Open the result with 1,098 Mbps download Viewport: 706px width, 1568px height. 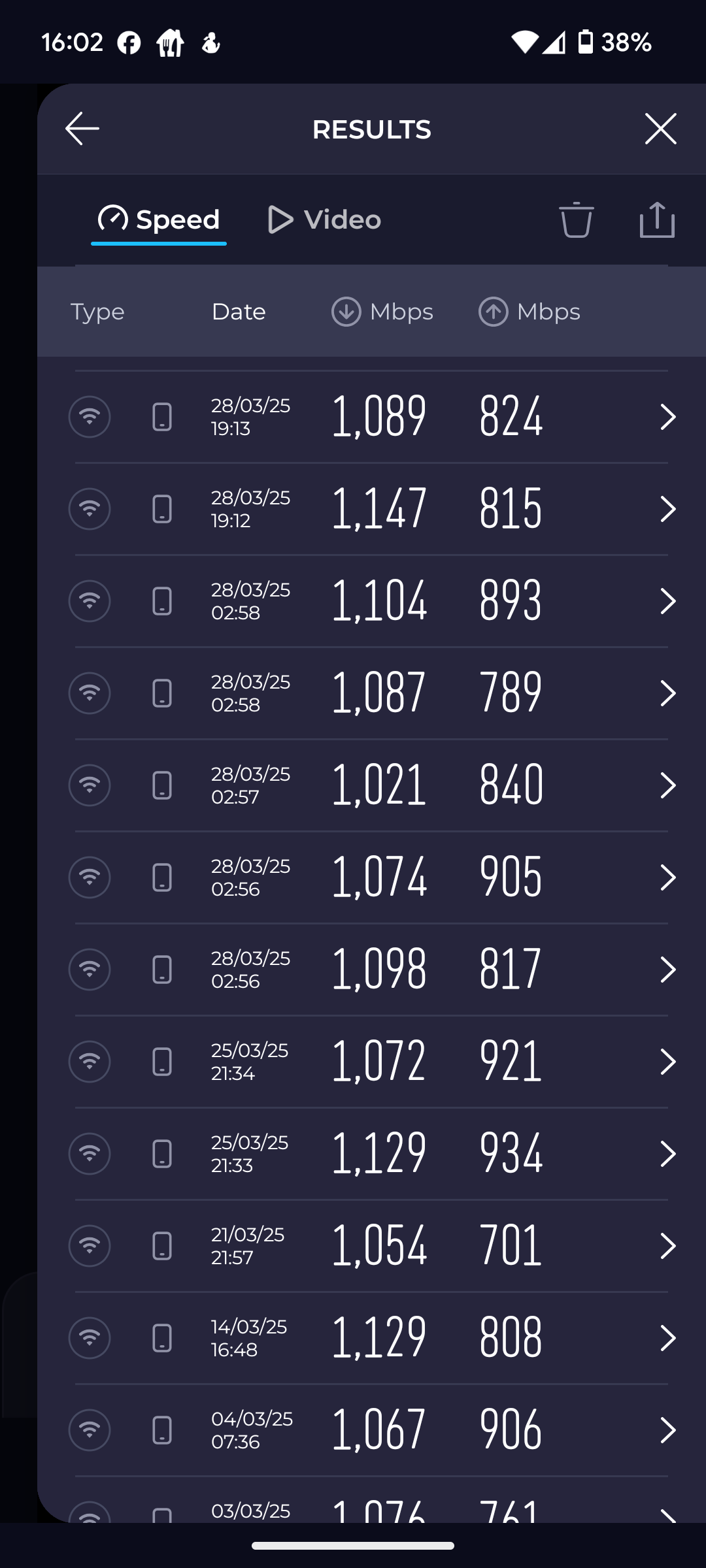[x=371, y=970]
